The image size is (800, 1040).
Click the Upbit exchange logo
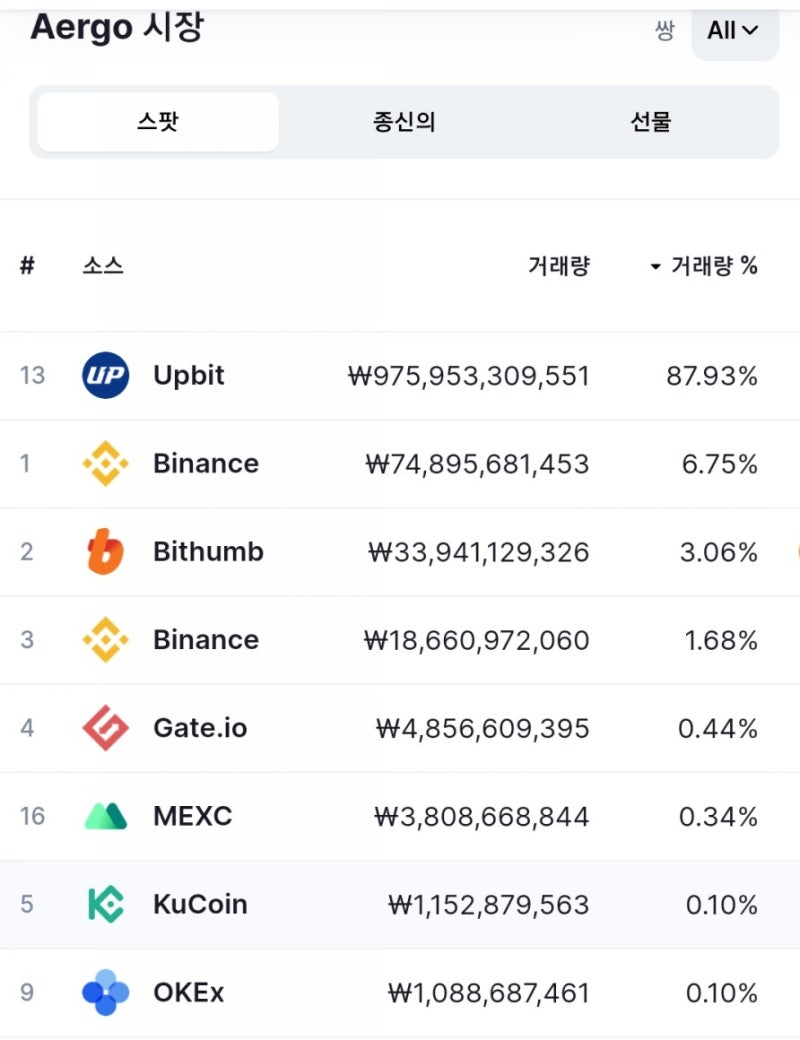[106, 375]
